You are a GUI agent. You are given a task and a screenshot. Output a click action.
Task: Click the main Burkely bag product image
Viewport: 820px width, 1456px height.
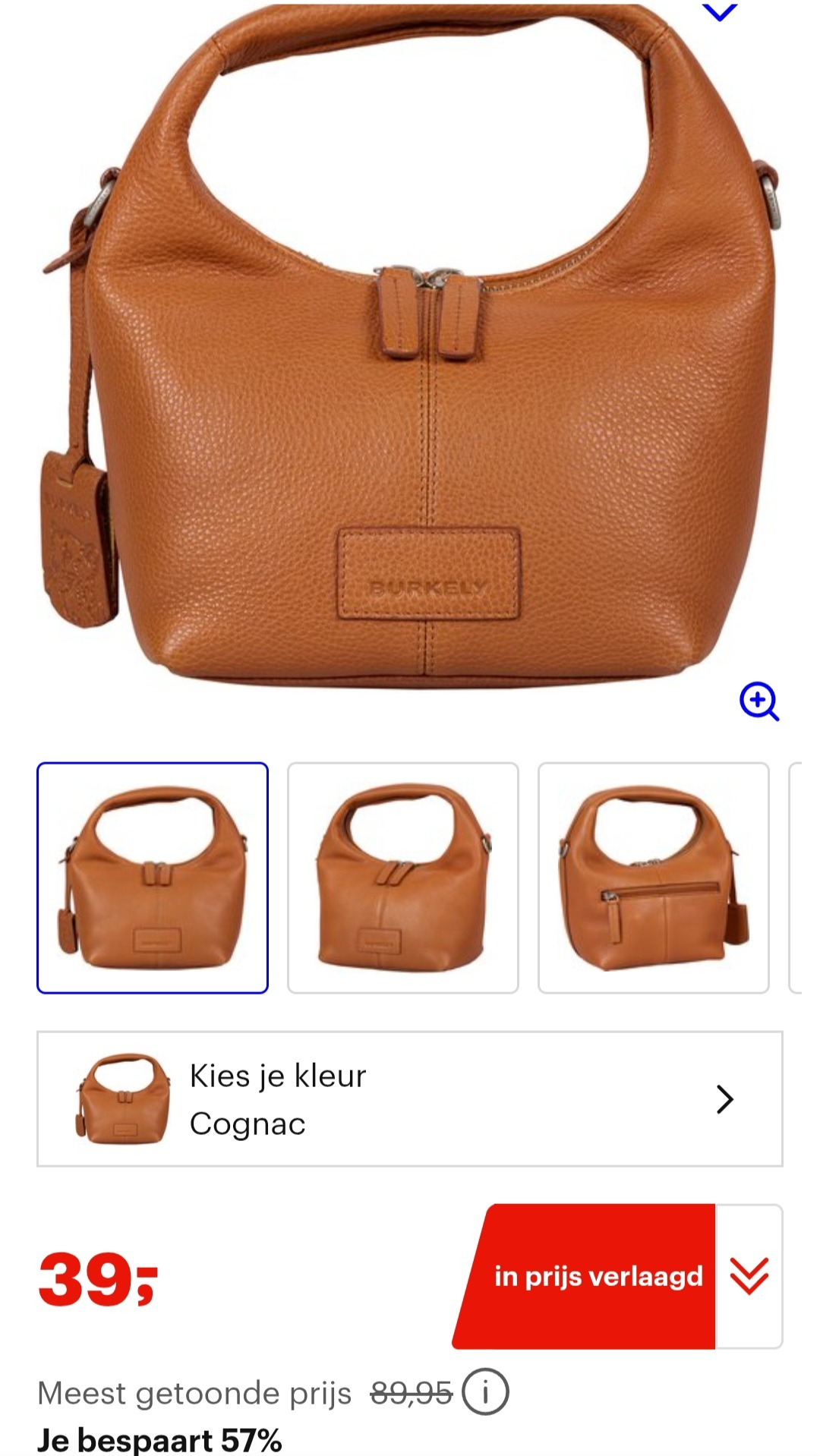point(410,349)
